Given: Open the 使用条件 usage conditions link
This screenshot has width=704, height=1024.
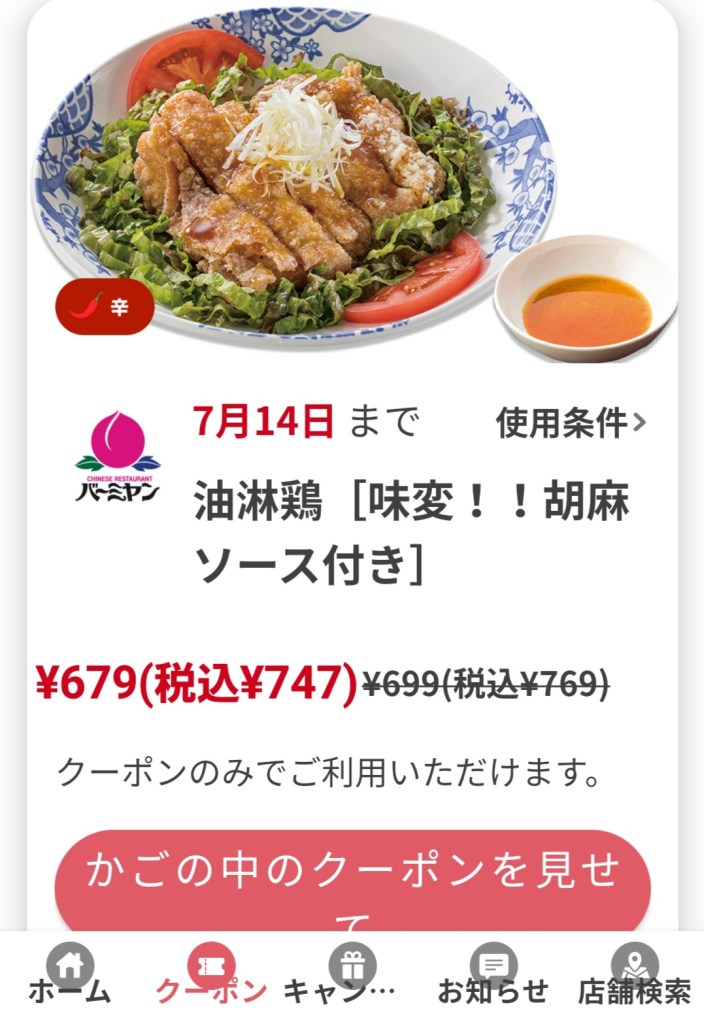Looking at the screenshot, I should point(571,424).
